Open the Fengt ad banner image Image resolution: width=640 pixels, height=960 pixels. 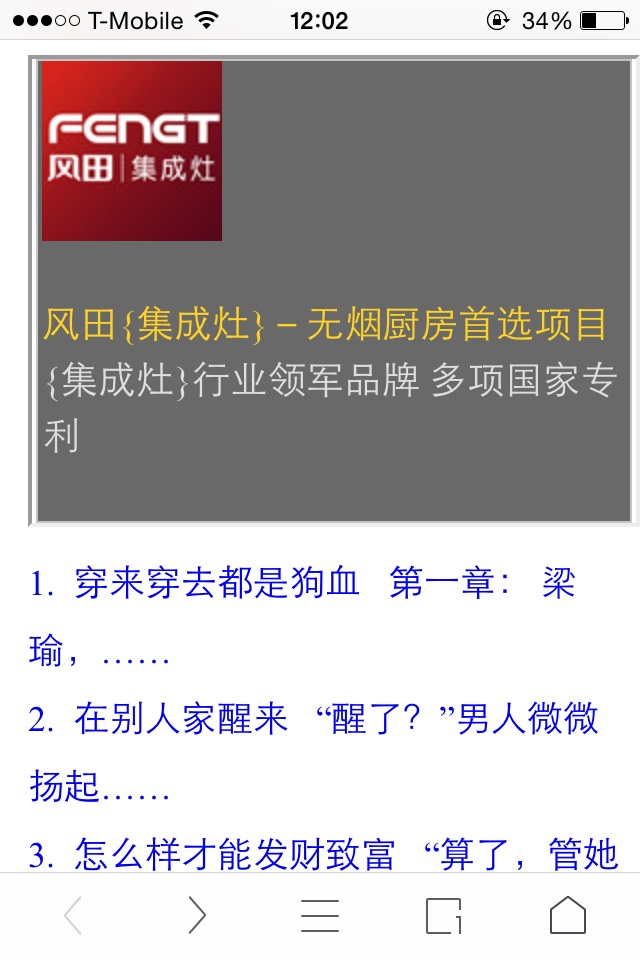(x=132, y=151)
